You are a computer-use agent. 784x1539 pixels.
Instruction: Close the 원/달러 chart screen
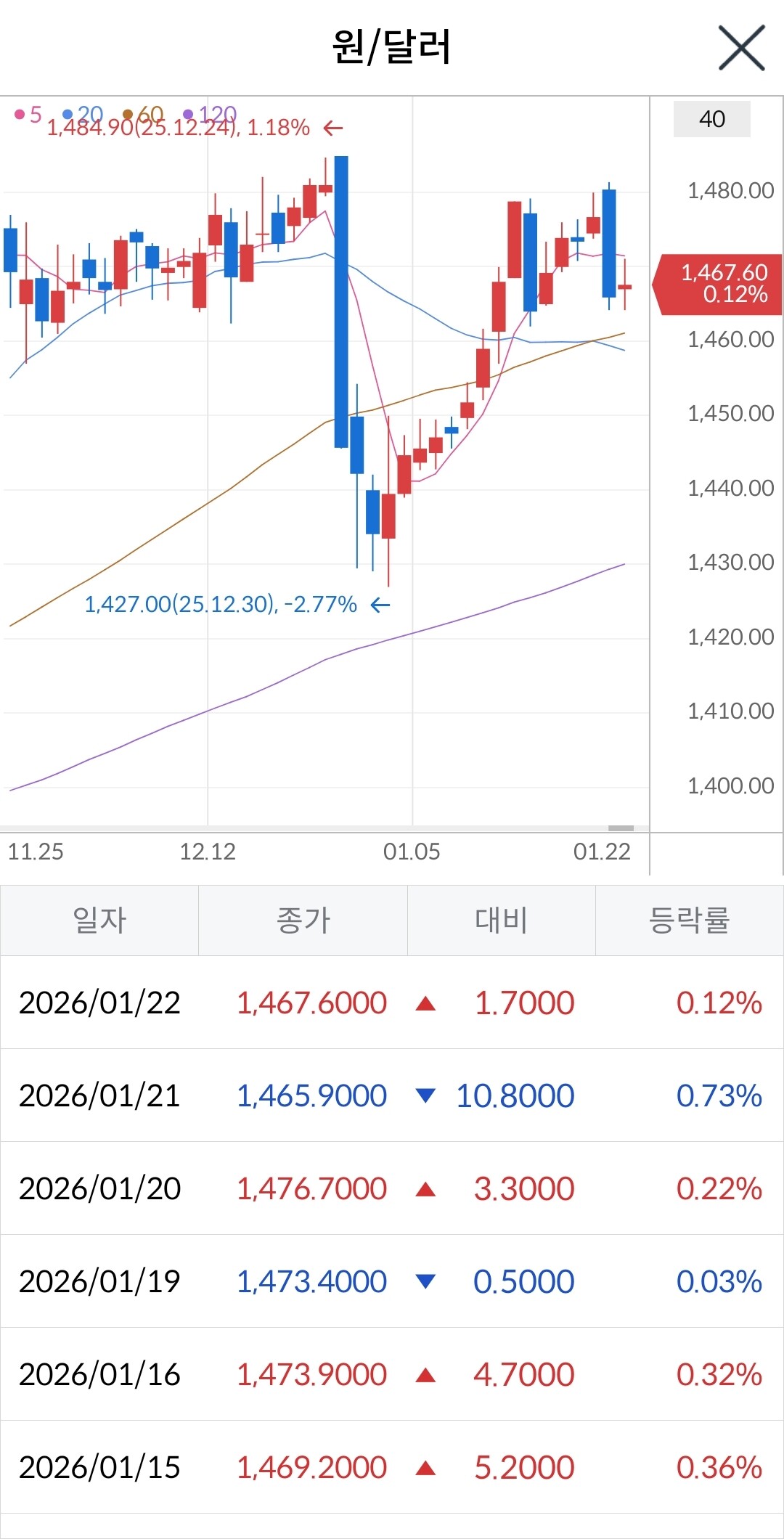[741, 48]
